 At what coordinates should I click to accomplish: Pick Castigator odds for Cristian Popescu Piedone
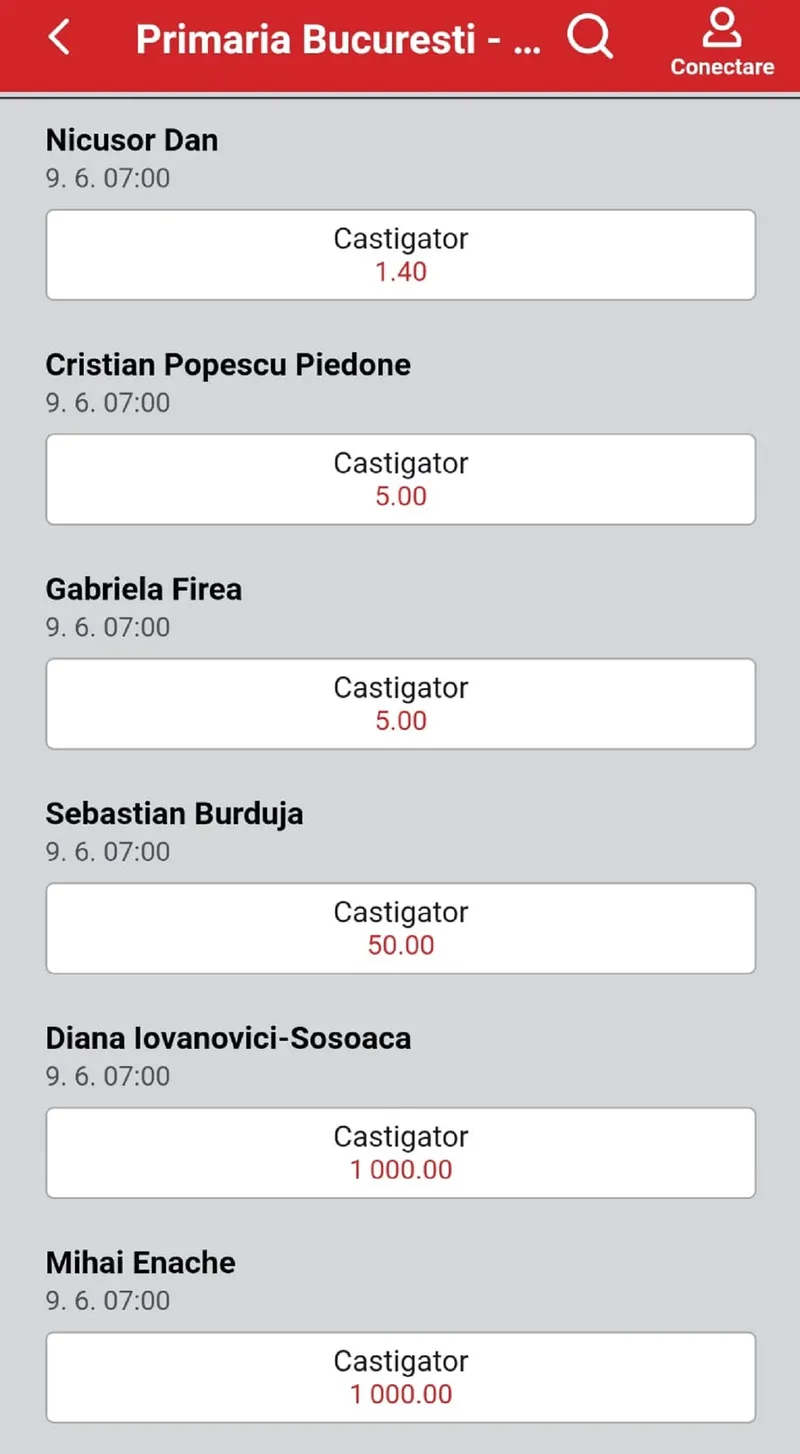(x=401, y=479)
